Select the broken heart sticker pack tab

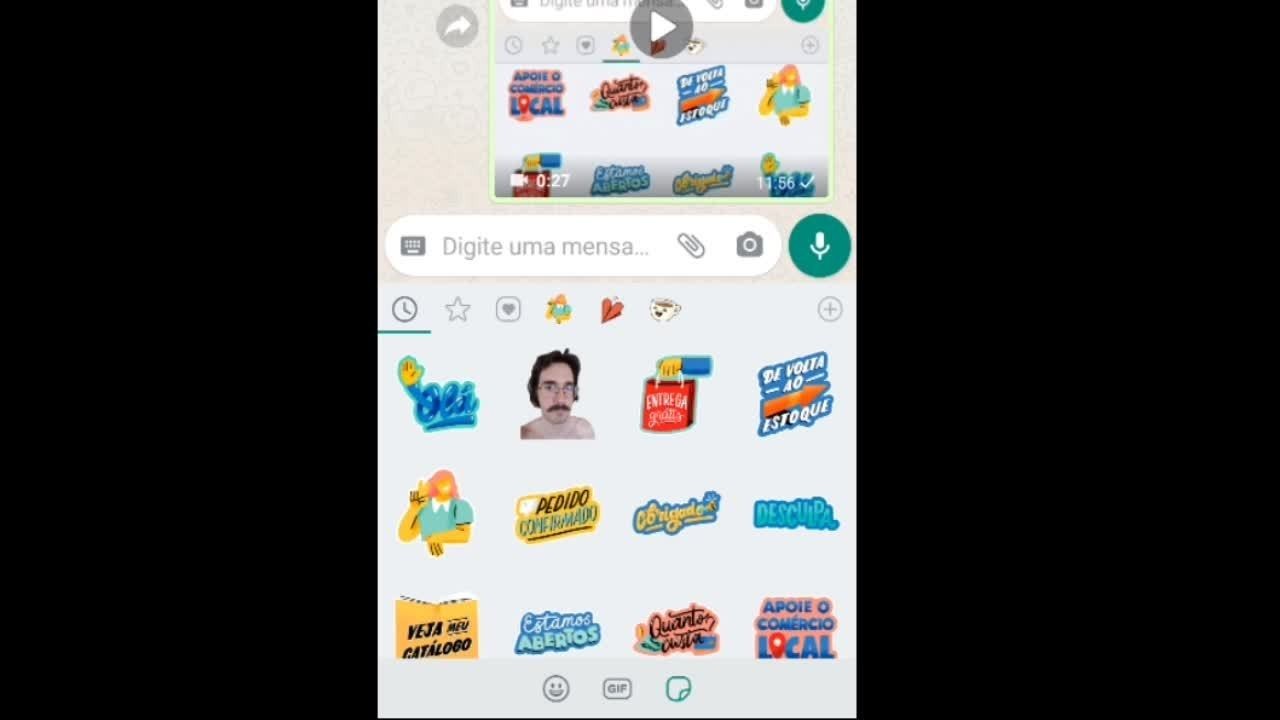(x=611, y=310)
